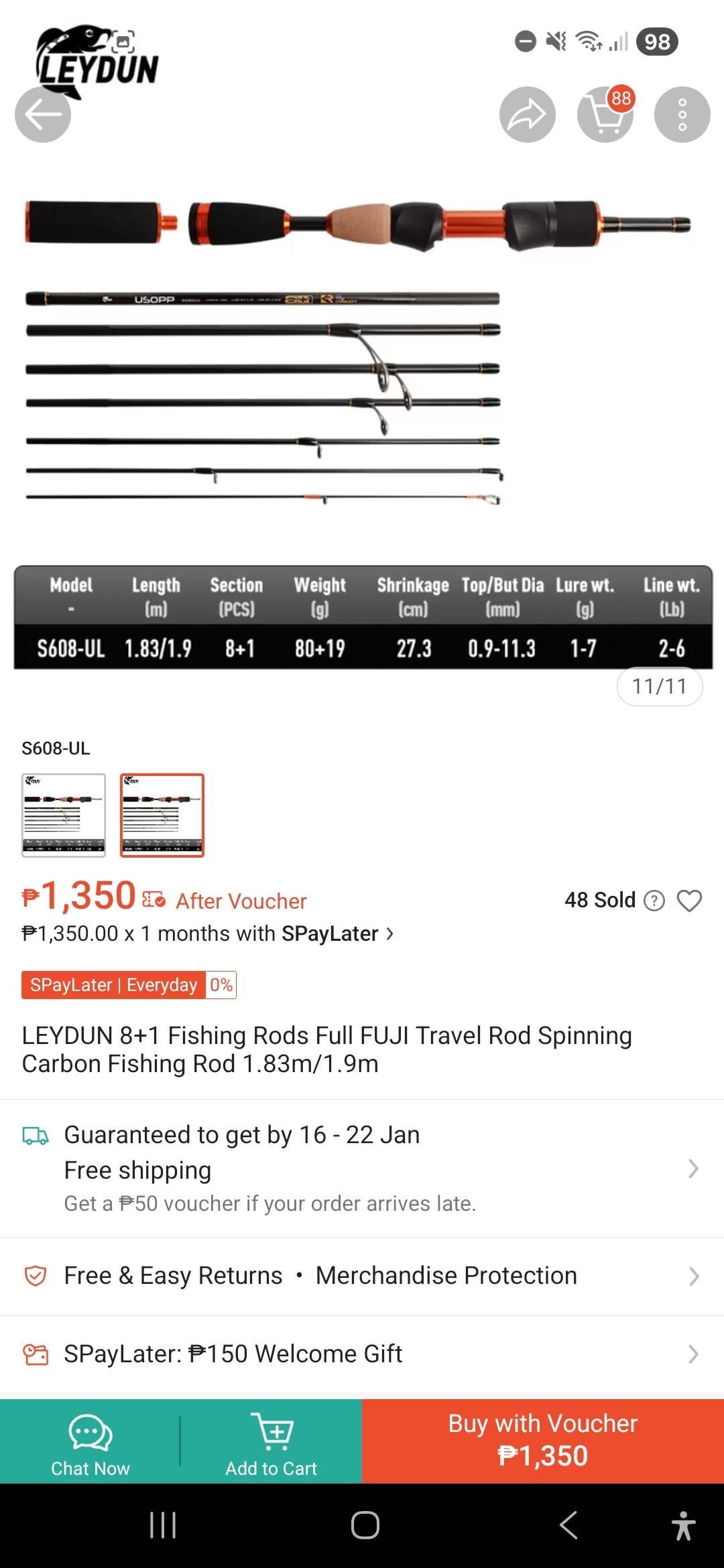
Task: Select the first variation thumbnail
Action: click(64, 815)
